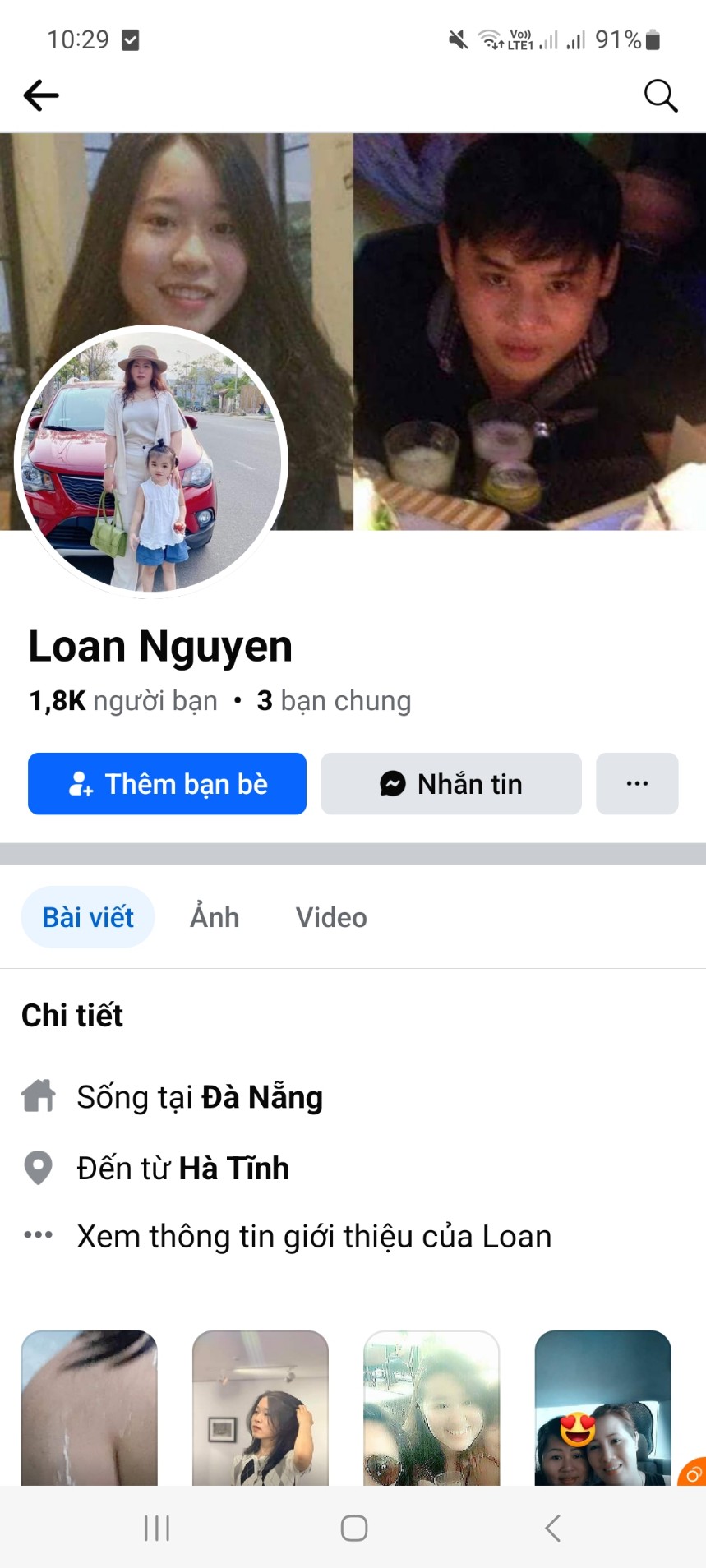Open the three-dot more options button
Screen dimensions: 706x1568
click(x=637, y=783)
